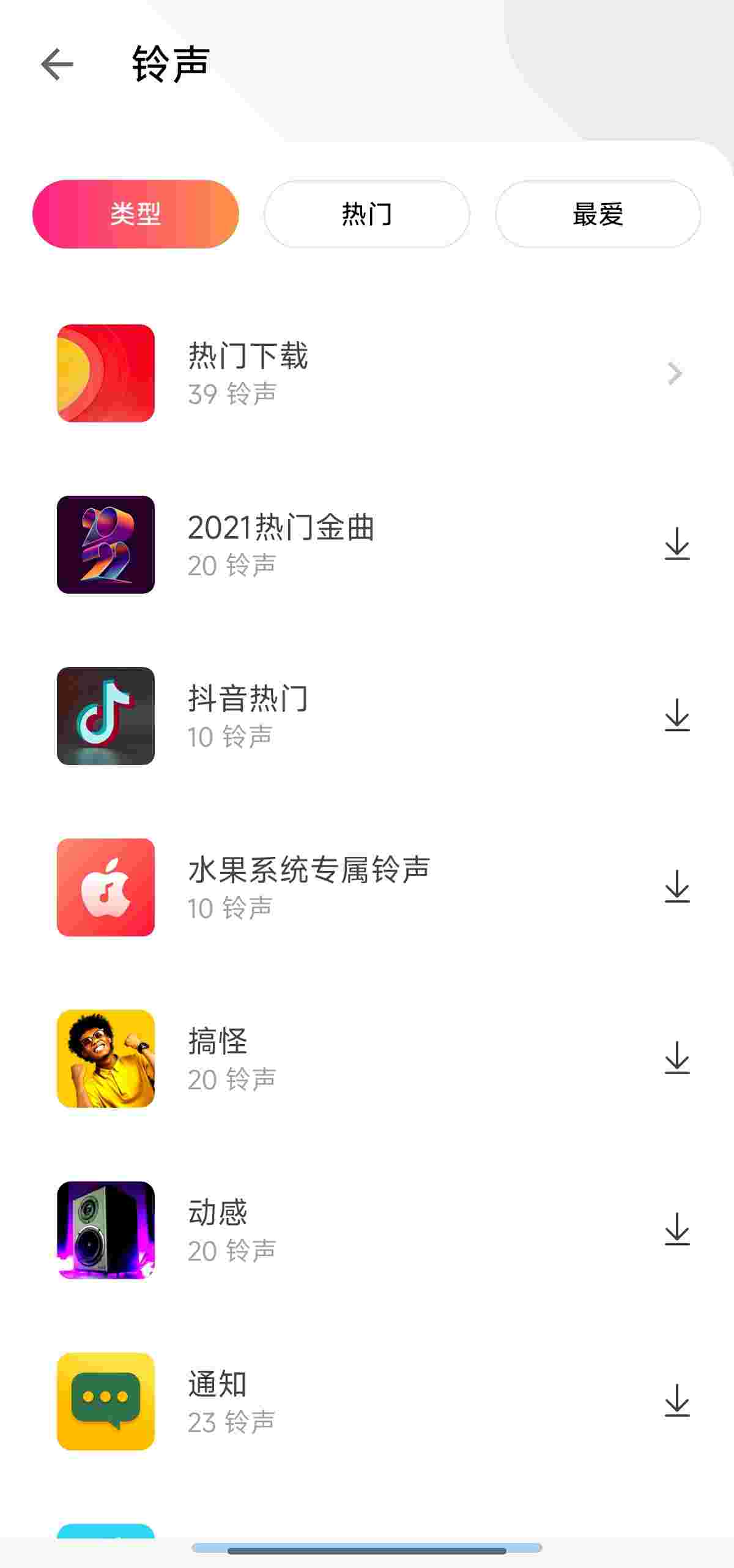Viewport: 734px width, 1568px height.
Task: Go back using the arrow icon
Action: tap(57, 64)
